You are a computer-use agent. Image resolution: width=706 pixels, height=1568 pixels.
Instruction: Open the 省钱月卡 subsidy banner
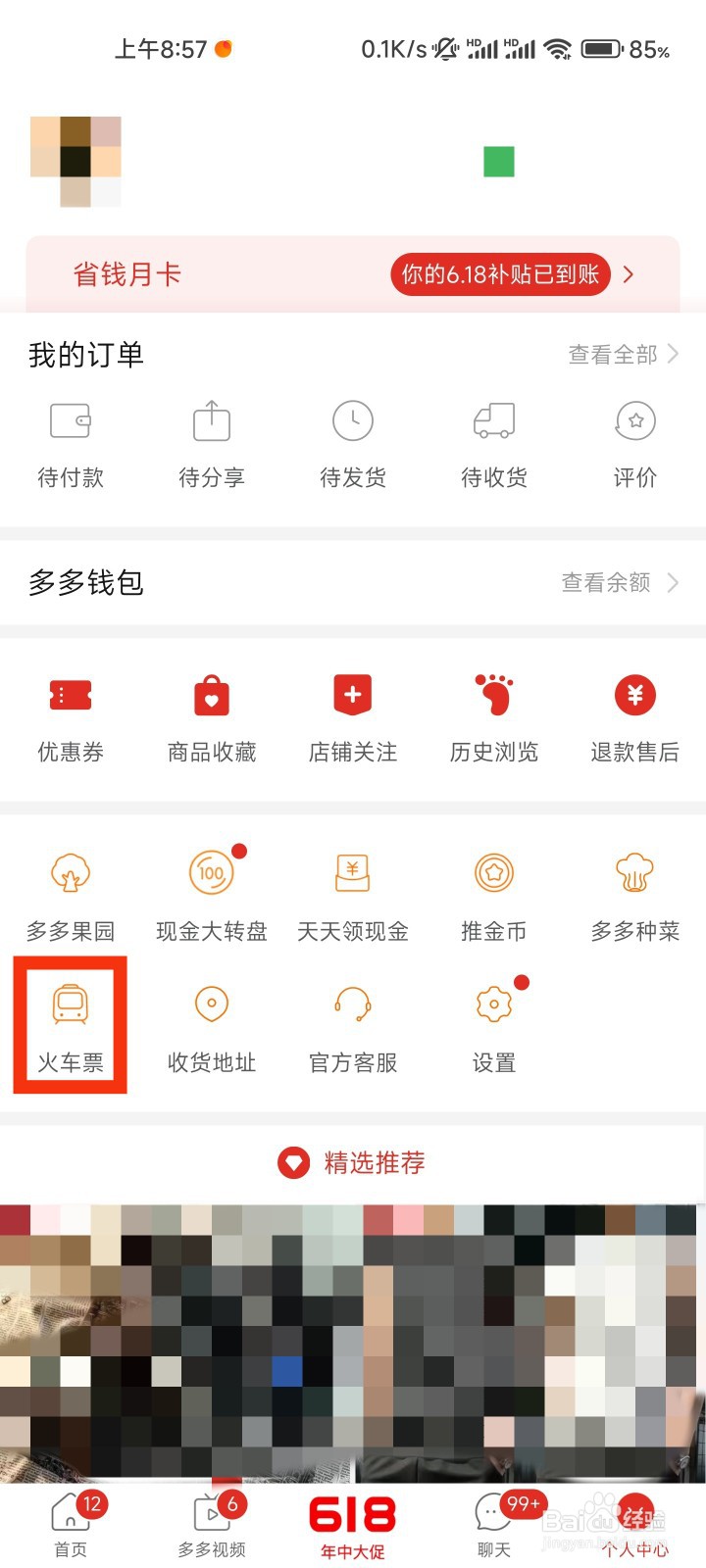[x=353, y=274]
